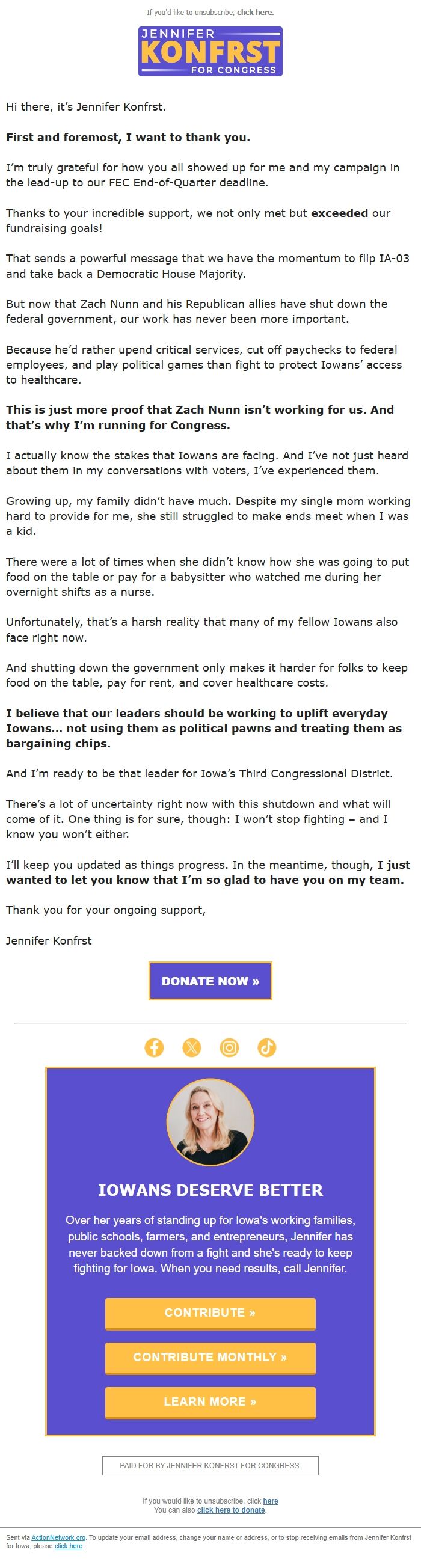The image size is (421, 1568).
Task: Visit the campaign's Instagram icon
Action: tap(229, 1047)
